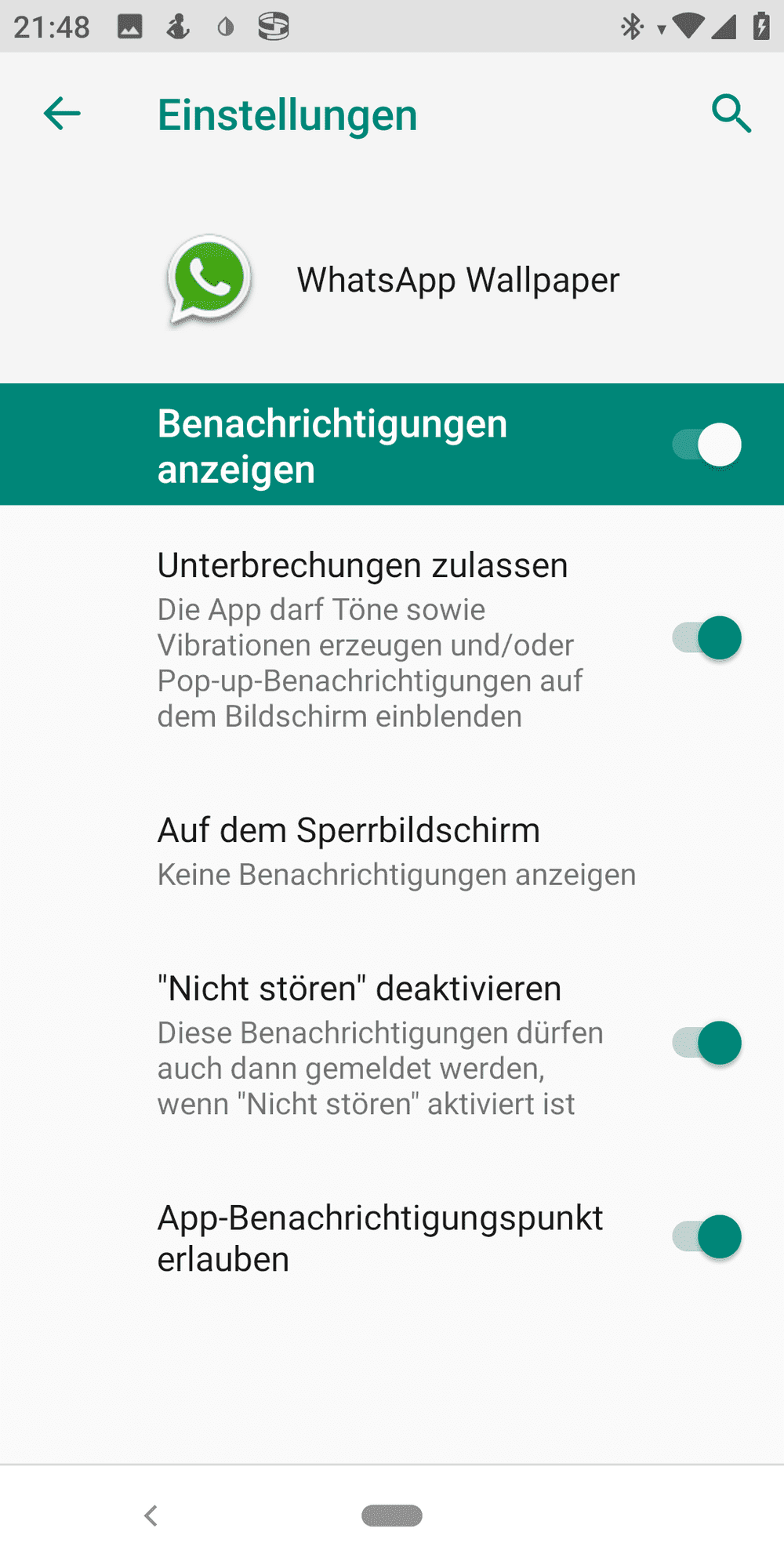Tap the system back button
Image resolution: width=784 pixels, height=1568 pixels.
151,1516
